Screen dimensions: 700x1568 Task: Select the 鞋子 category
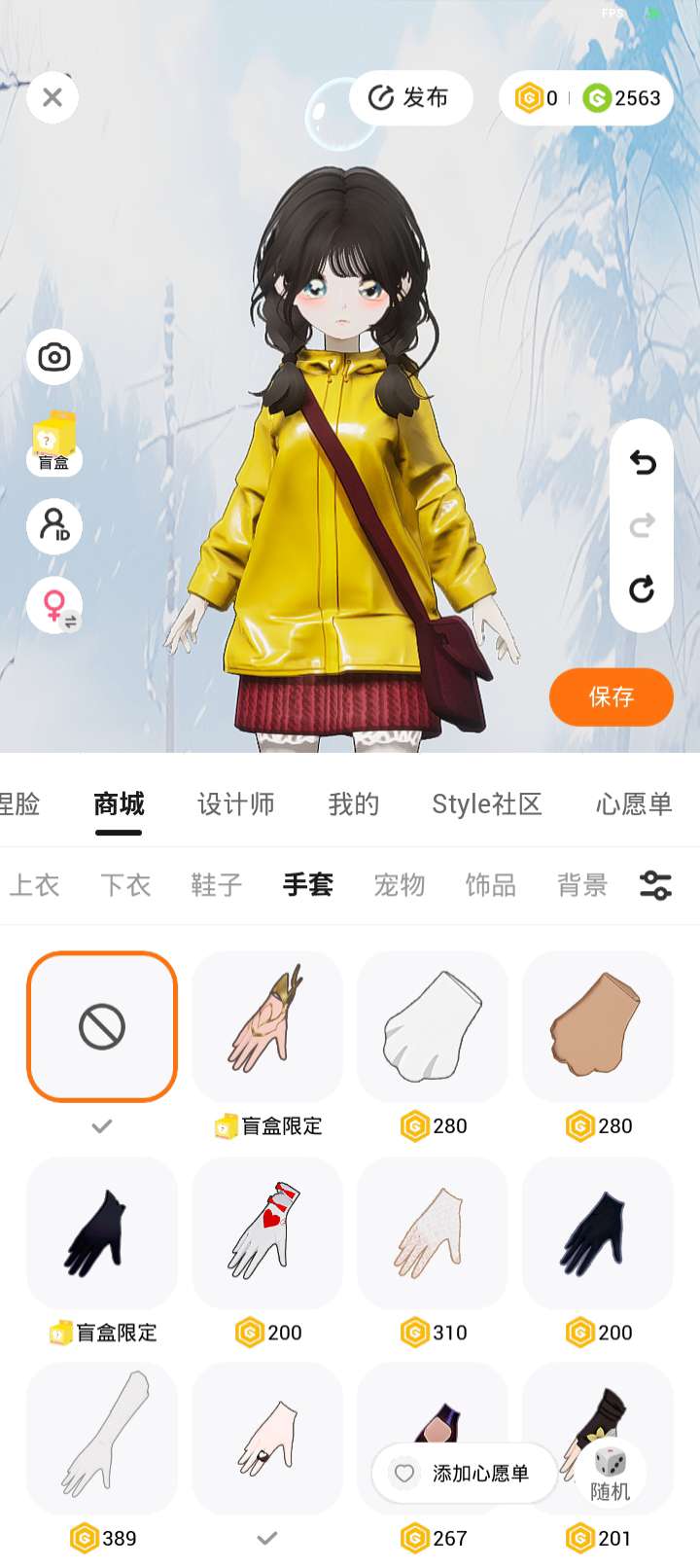point(216,885)
